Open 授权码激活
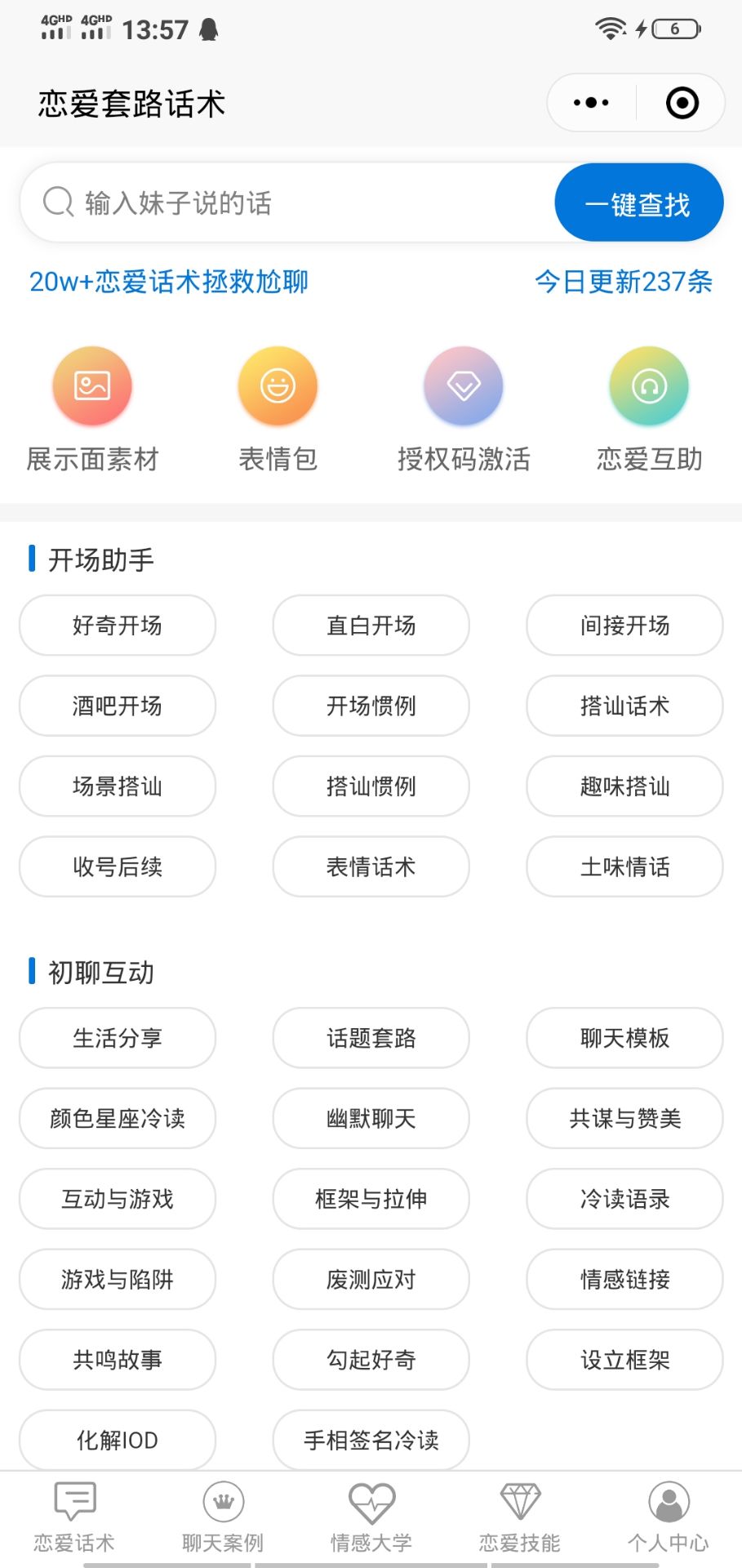 [x=464, y=387]
